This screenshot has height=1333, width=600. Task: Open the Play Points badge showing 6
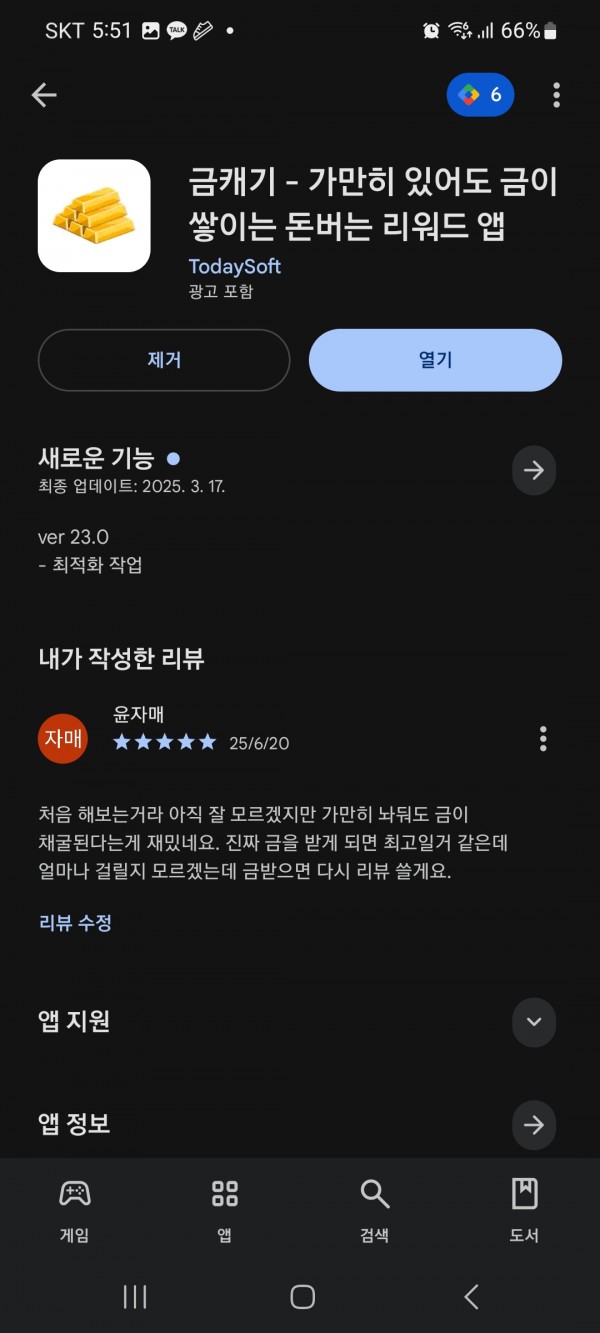click(480, 95)
